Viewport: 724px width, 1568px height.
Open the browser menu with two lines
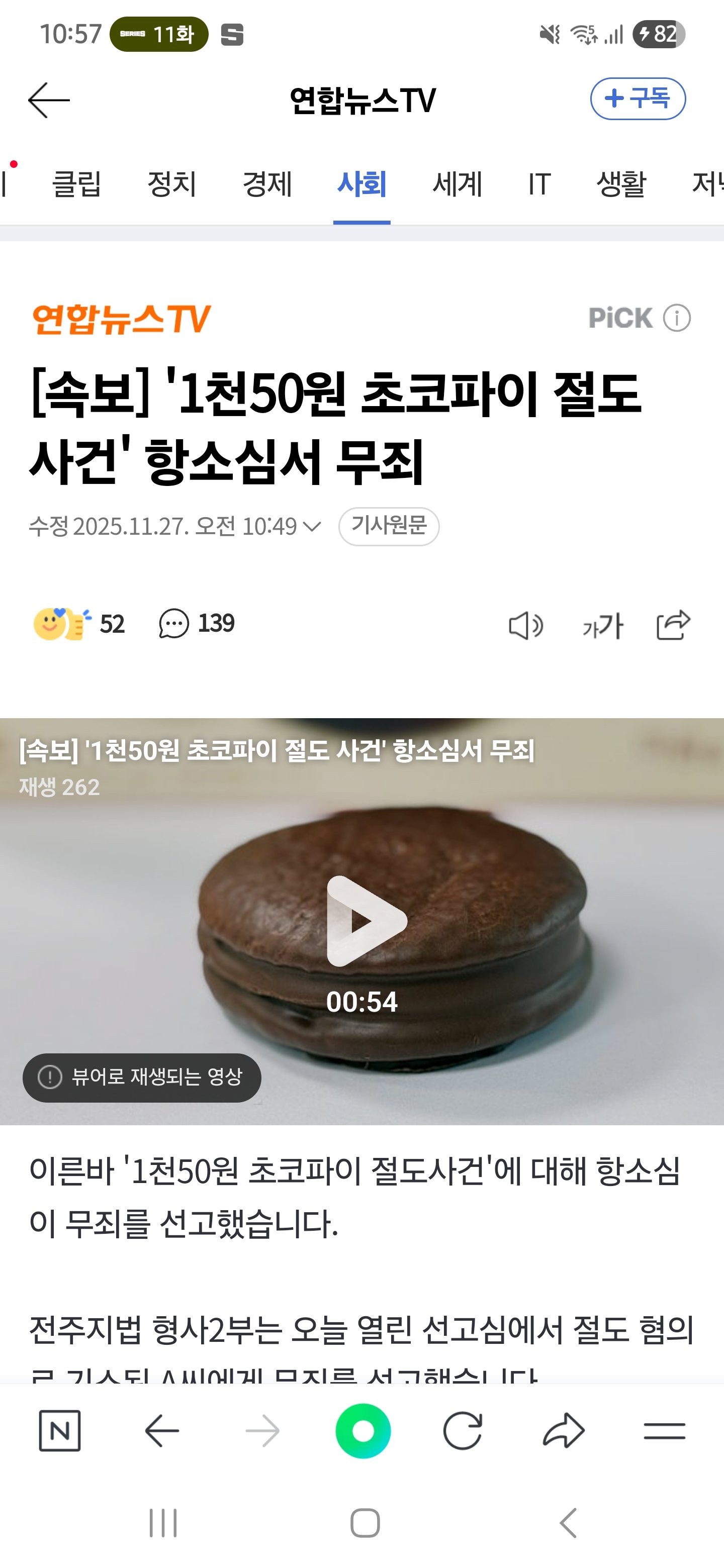[664, 1430]
